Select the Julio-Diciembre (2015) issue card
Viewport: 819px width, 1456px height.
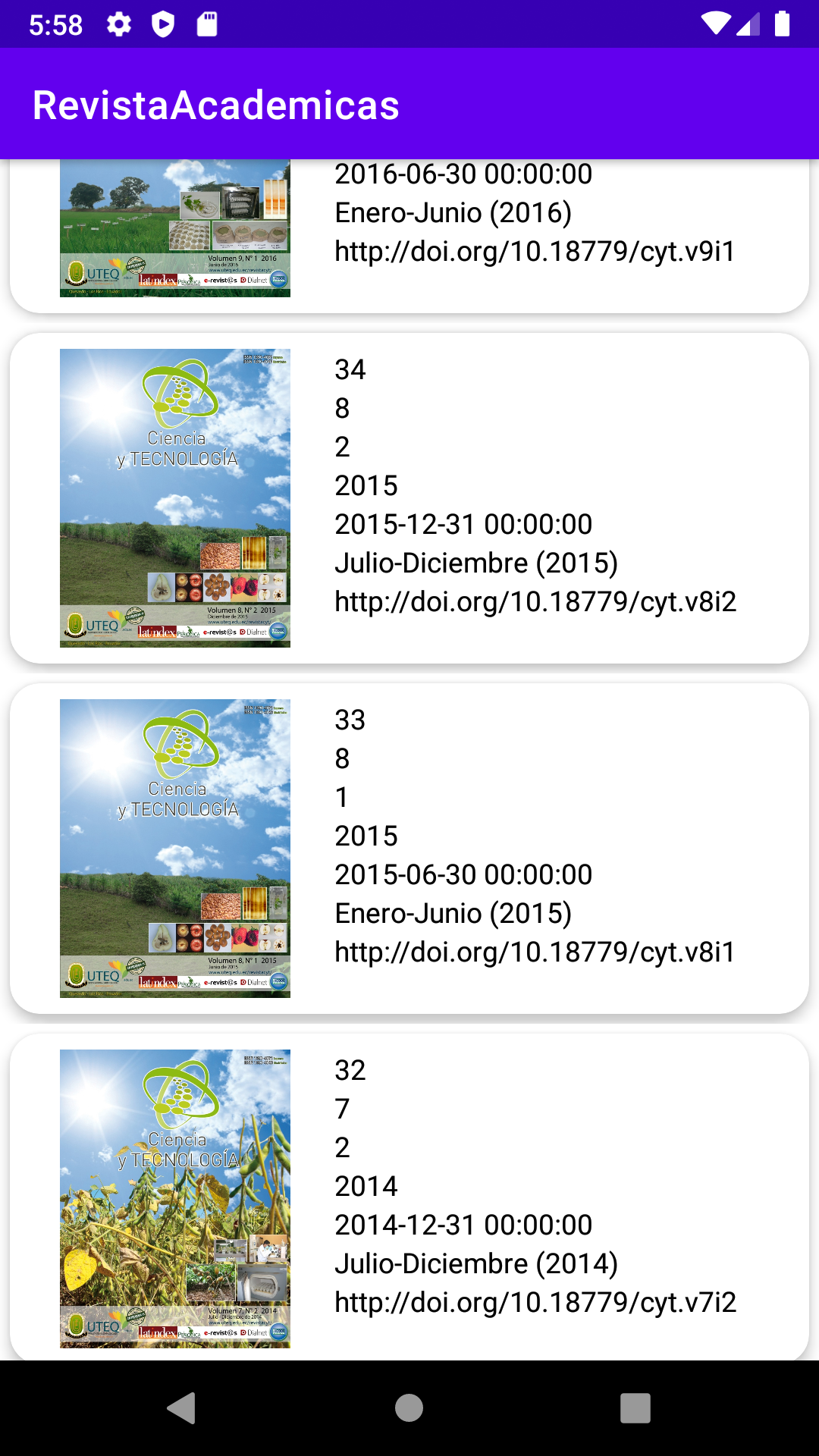click(x=409, y=497)
